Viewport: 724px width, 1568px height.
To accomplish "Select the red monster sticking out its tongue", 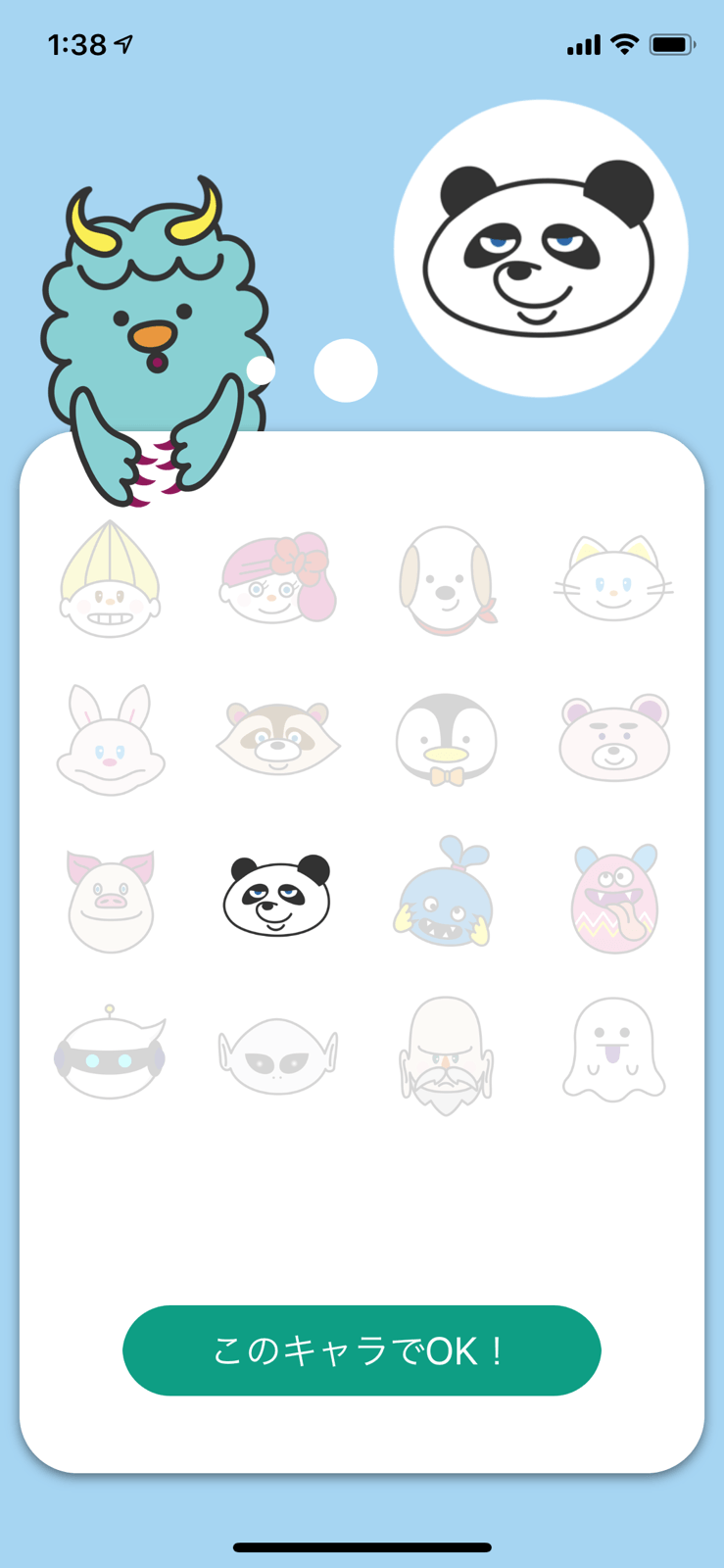I will tap(613, 895).
